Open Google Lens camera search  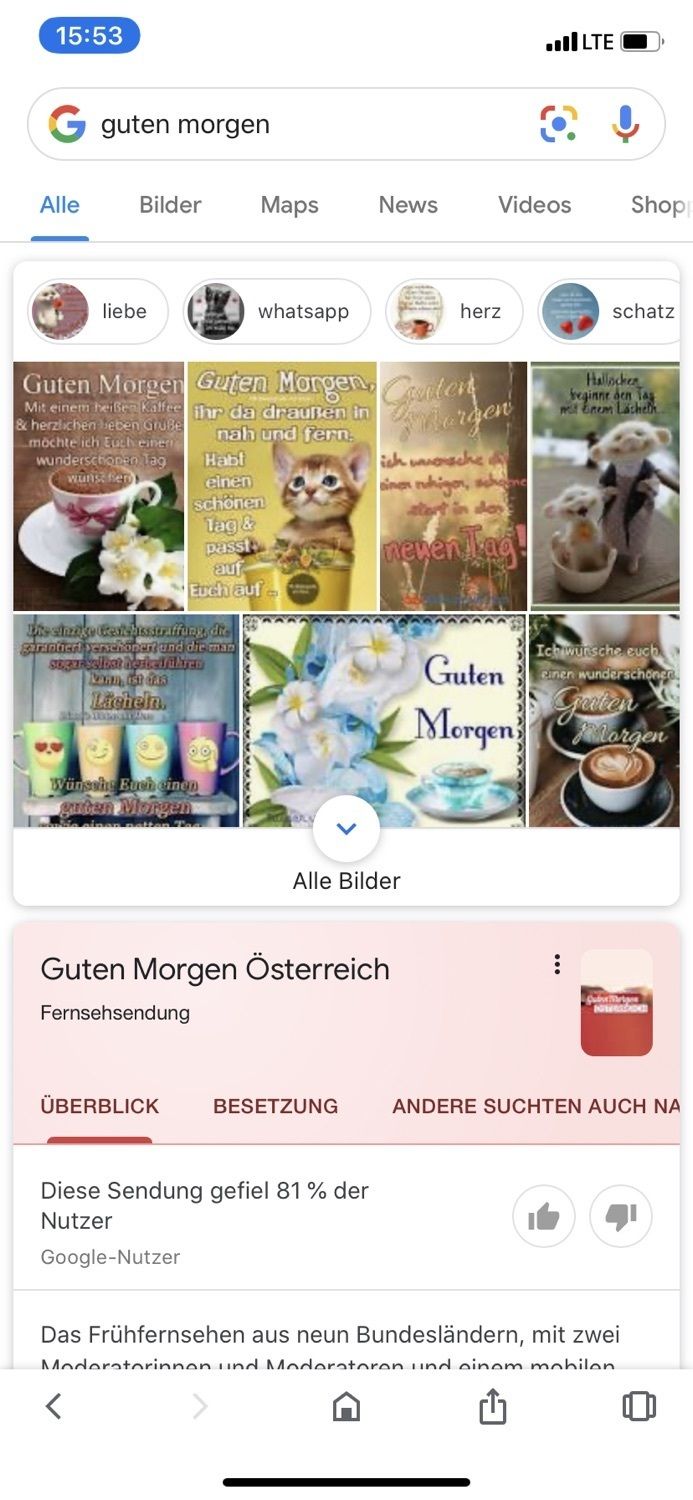coord(559,124)
